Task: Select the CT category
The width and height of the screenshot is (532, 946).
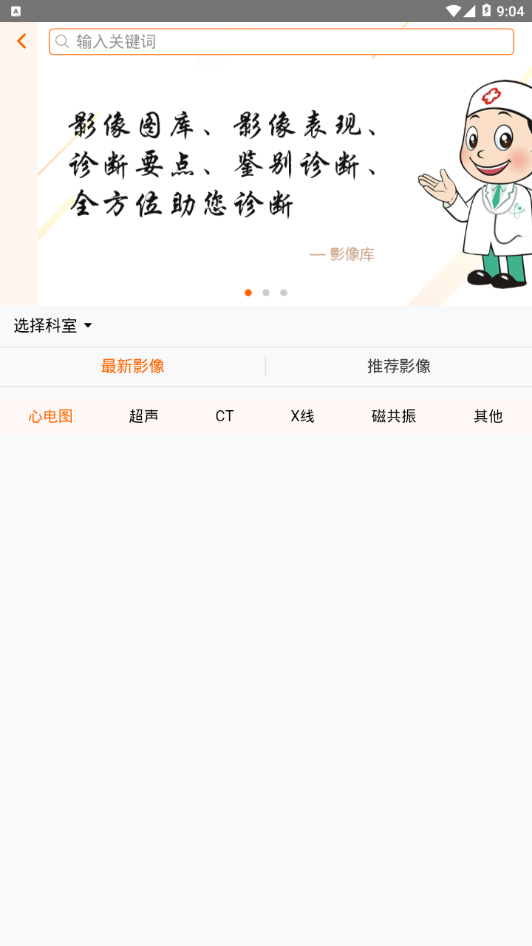Action: [x=224, y=416]
